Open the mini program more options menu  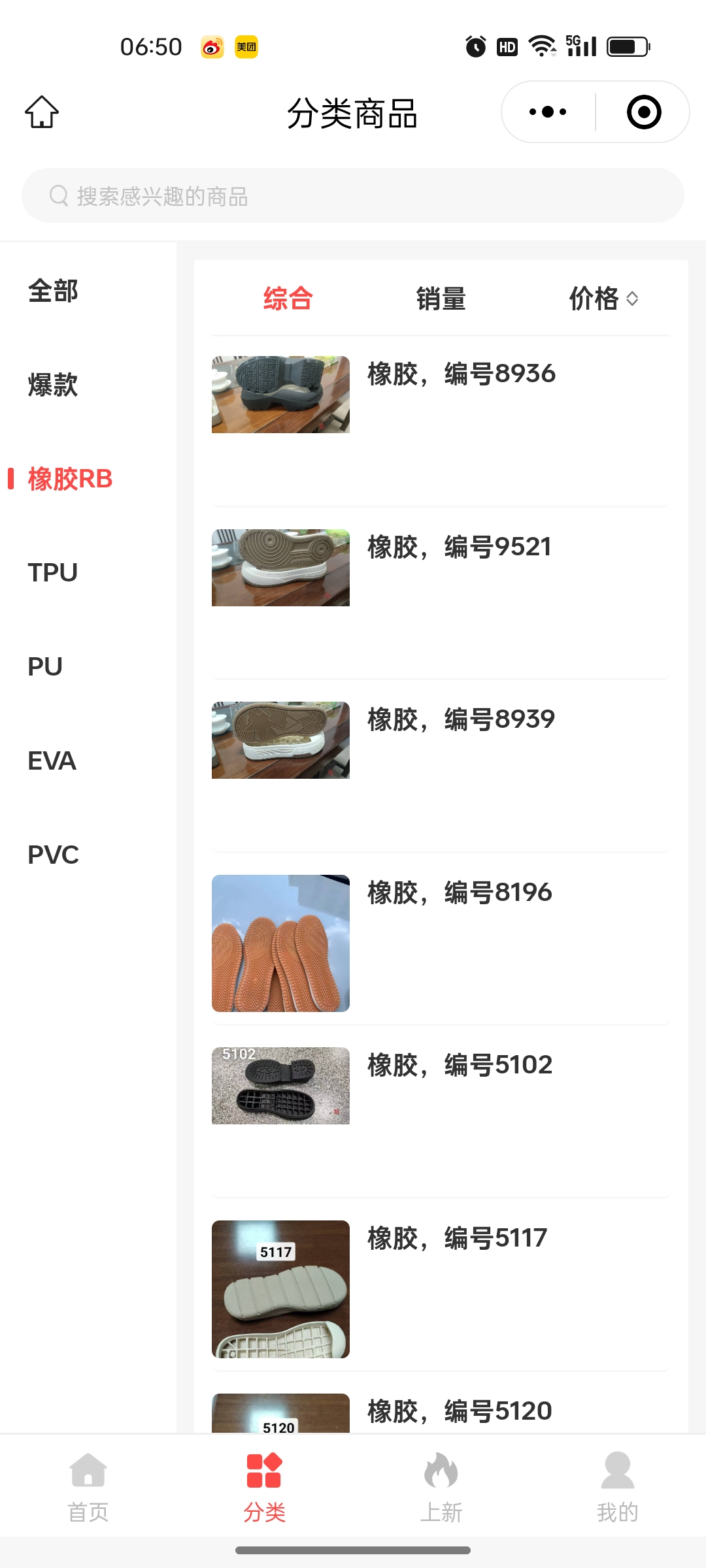(548, 112)
